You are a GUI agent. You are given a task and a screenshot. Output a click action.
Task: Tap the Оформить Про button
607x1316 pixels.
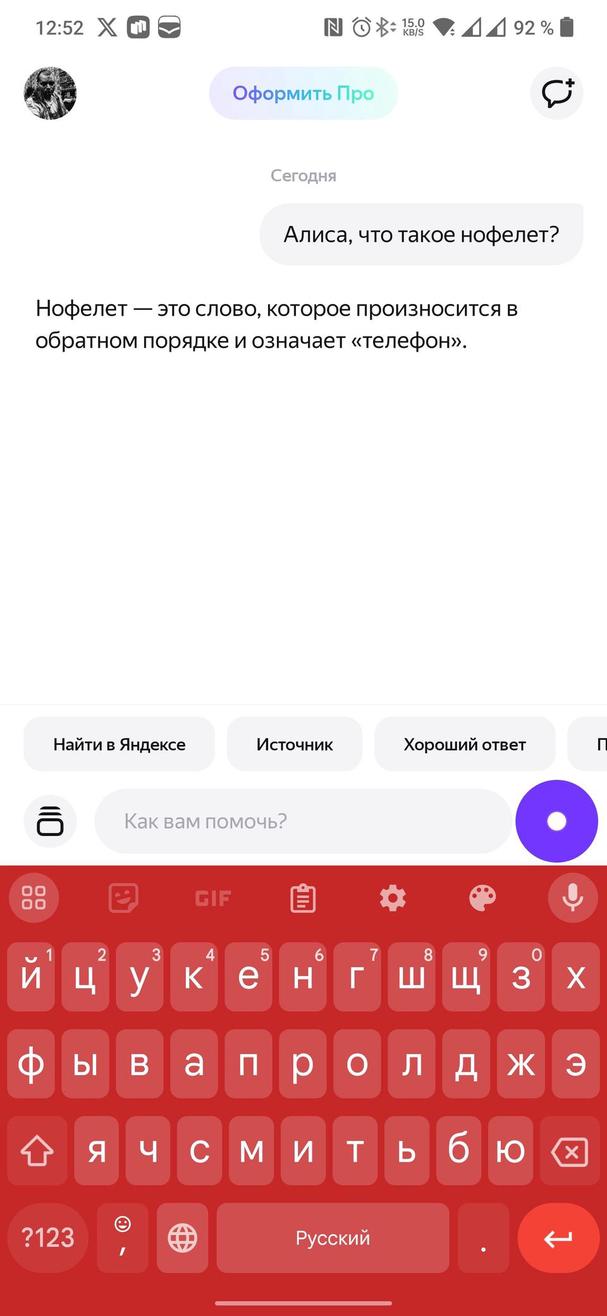coord(303,94)
